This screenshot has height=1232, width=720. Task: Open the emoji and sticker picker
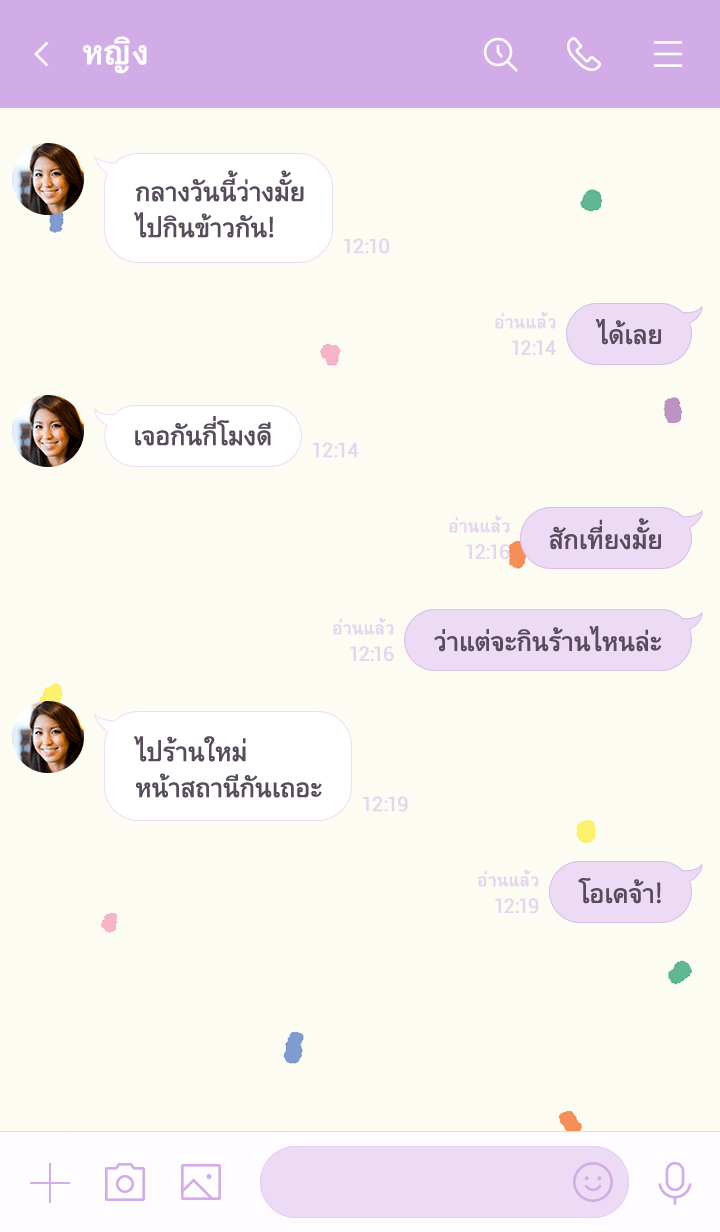pos(592,1183)
